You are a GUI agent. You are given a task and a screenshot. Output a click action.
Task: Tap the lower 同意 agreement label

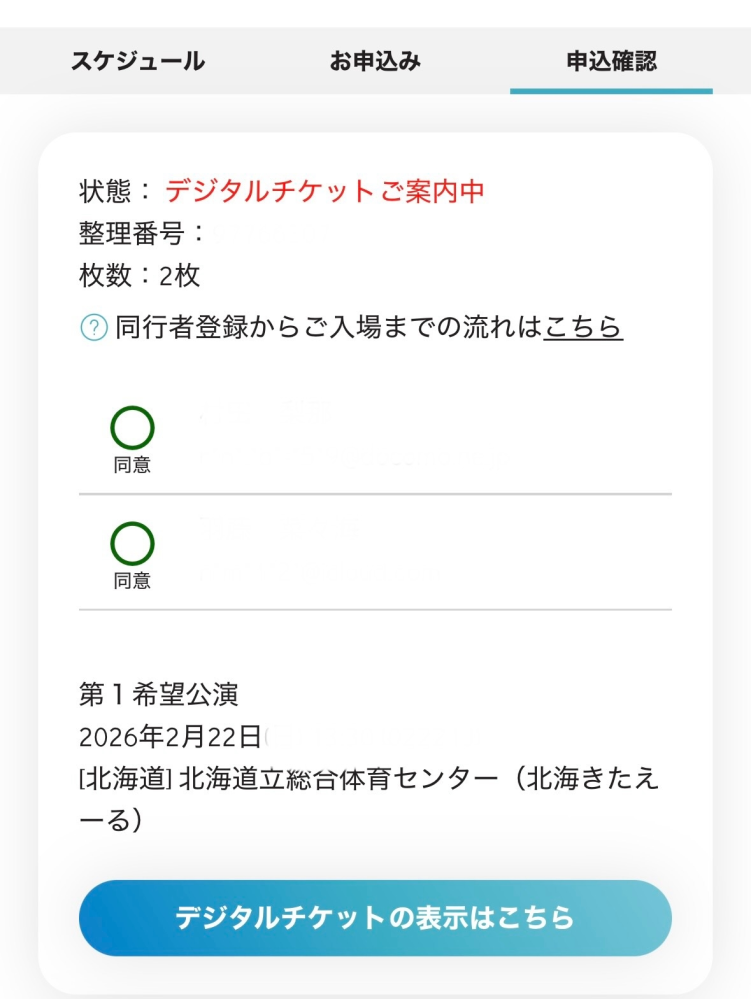pyautogui.click(x=132, y=582)
